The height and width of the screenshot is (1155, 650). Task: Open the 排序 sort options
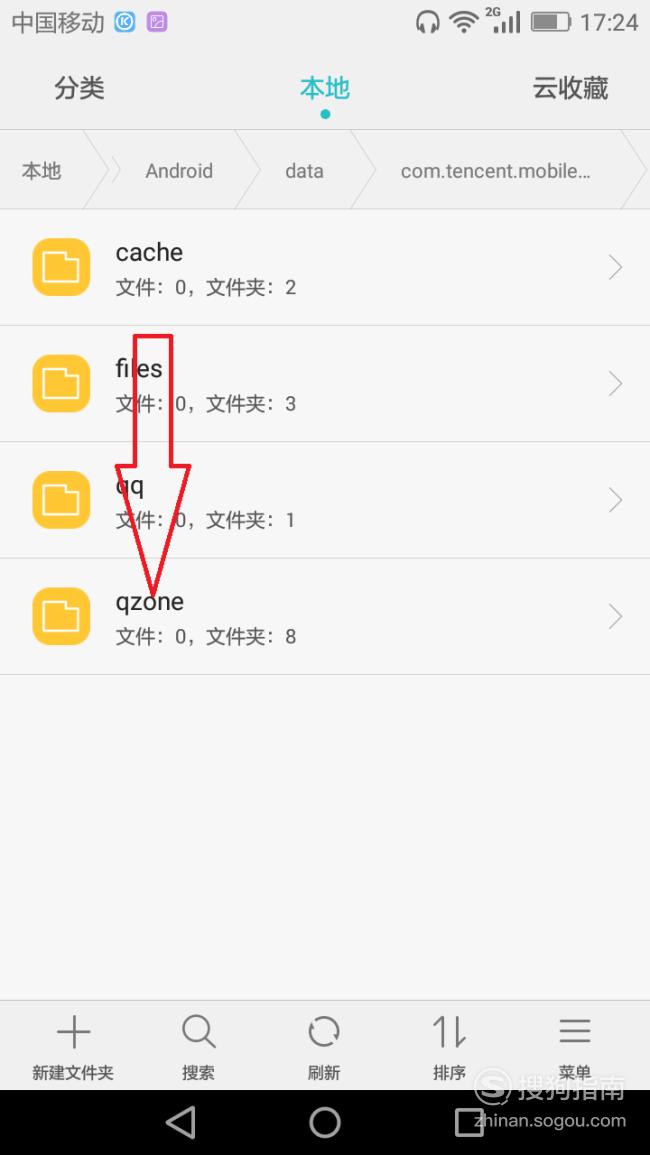pos(449,1046)
